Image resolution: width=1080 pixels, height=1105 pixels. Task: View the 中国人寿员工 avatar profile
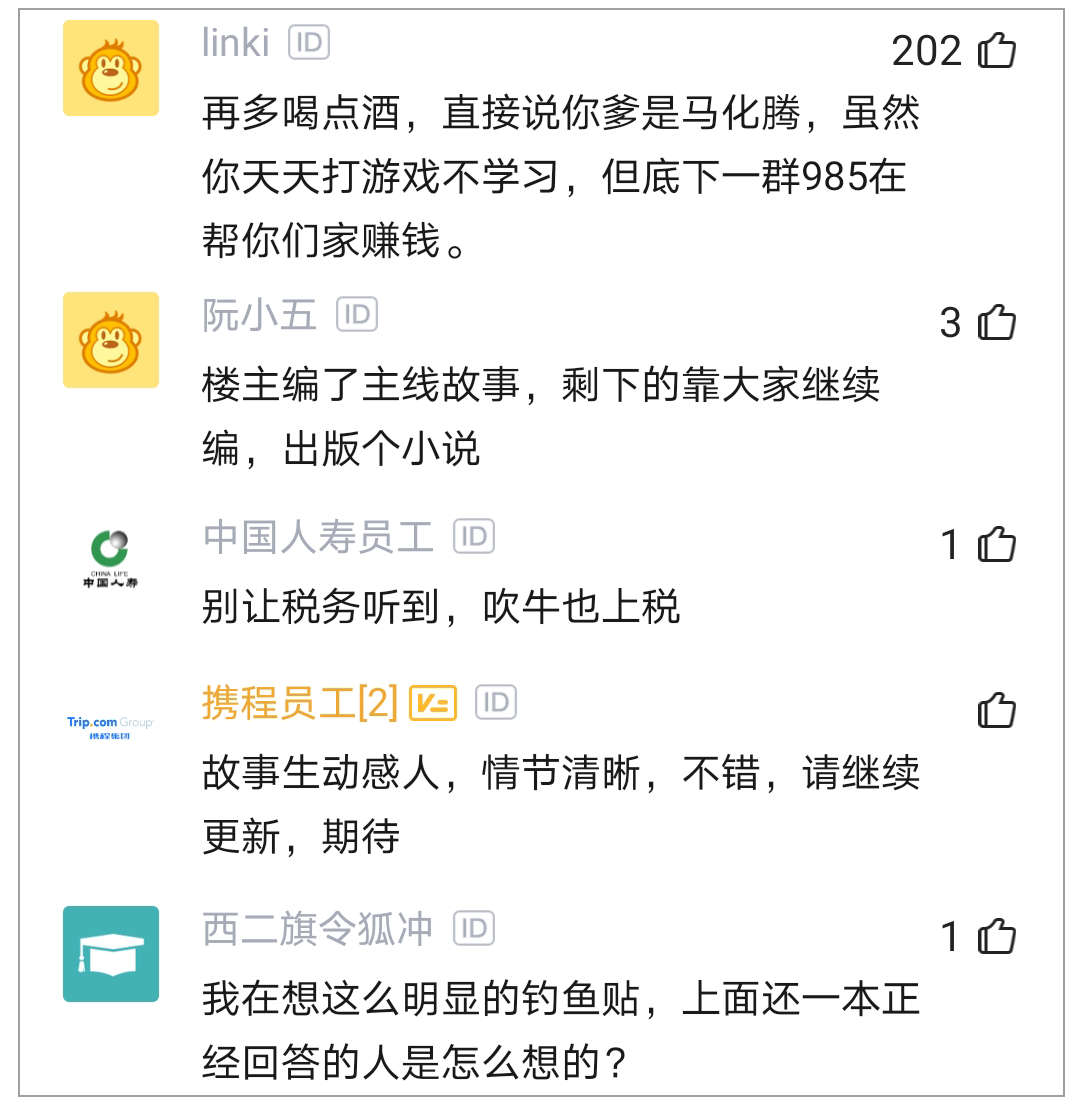pos(111,558)
